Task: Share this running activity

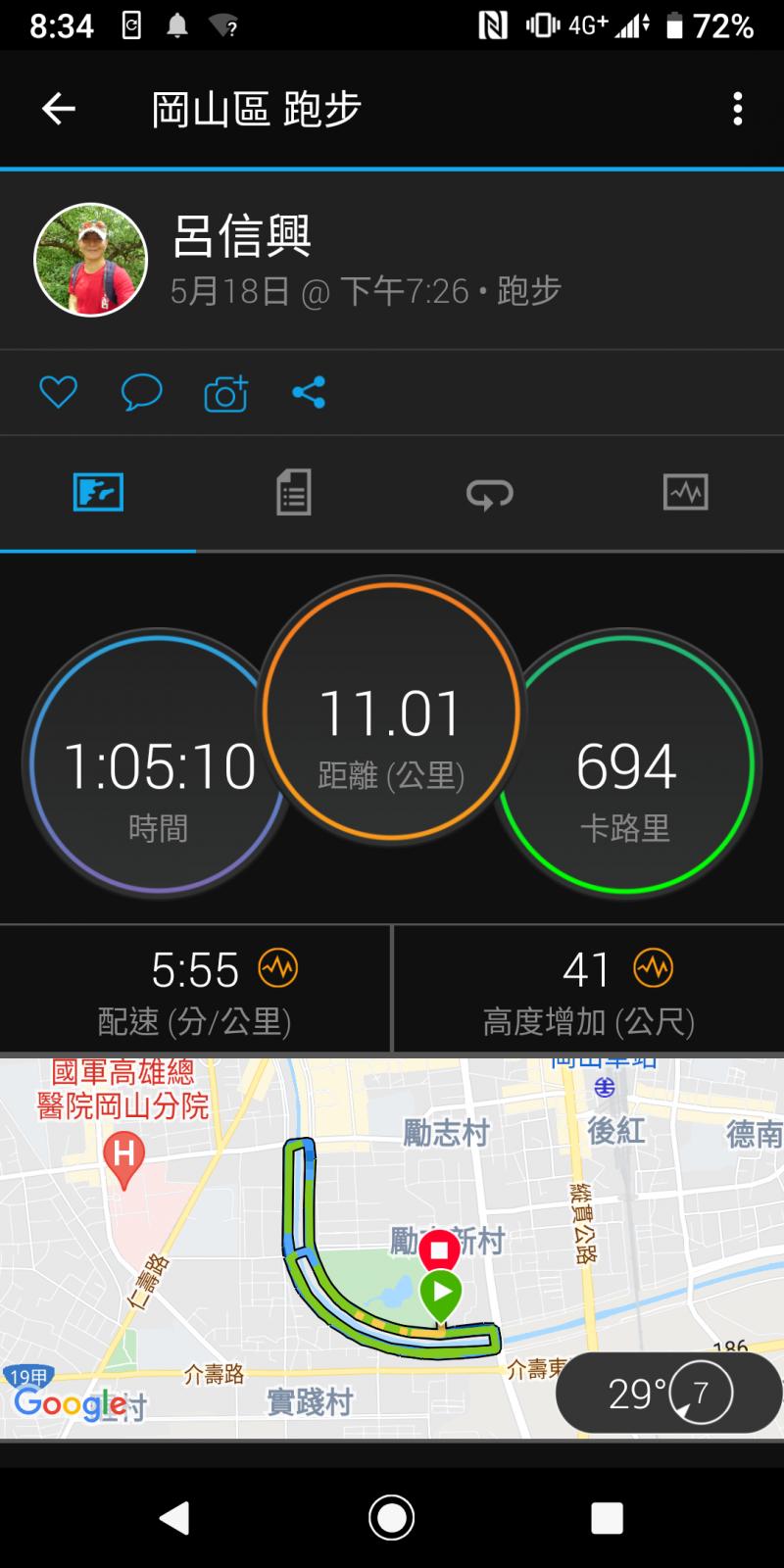Action: 309,393
